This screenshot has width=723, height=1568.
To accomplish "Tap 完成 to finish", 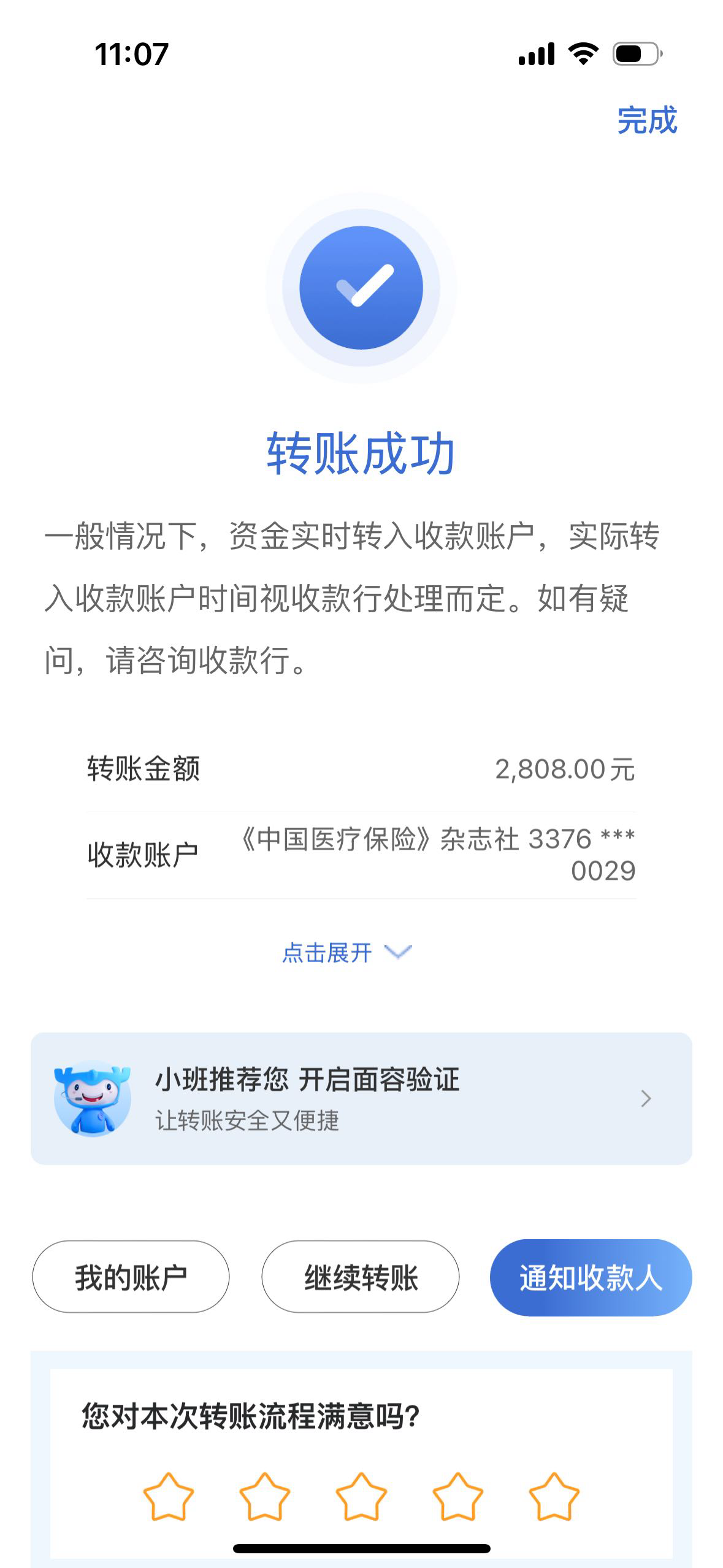I will (x=646, y=120).
